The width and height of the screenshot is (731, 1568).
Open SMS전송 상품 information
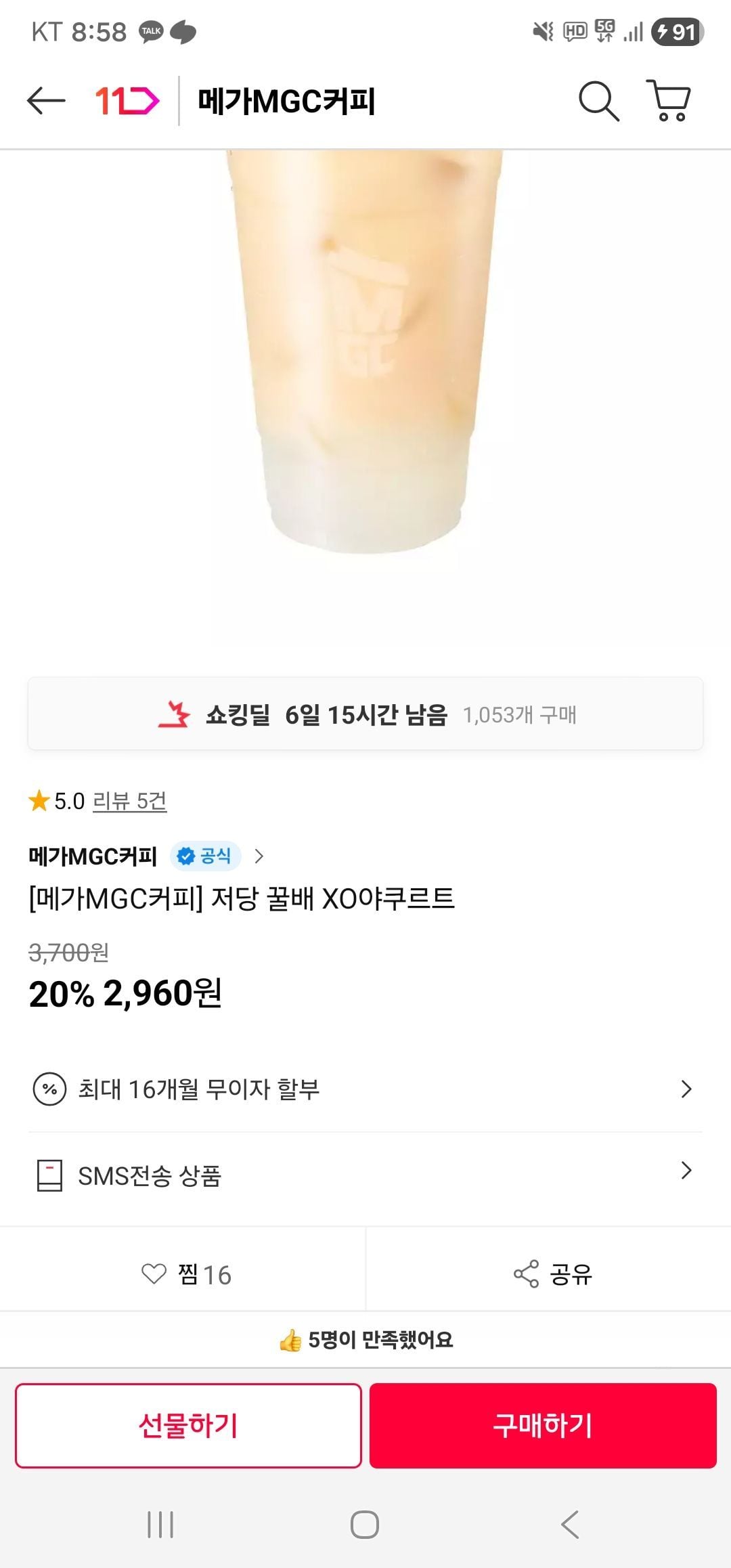pyautogui.click(x=365, y=1175)
